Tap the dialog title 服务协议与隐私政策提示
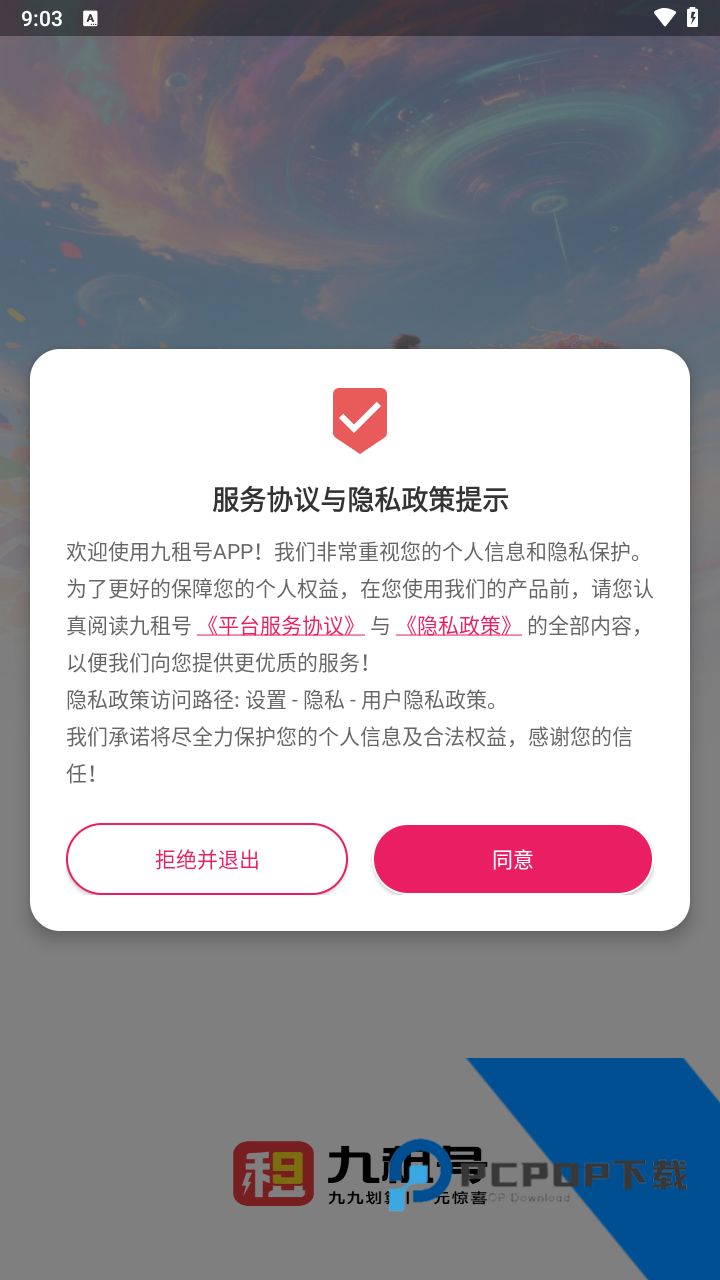720x1280 pixels. [x=360, y=500]
